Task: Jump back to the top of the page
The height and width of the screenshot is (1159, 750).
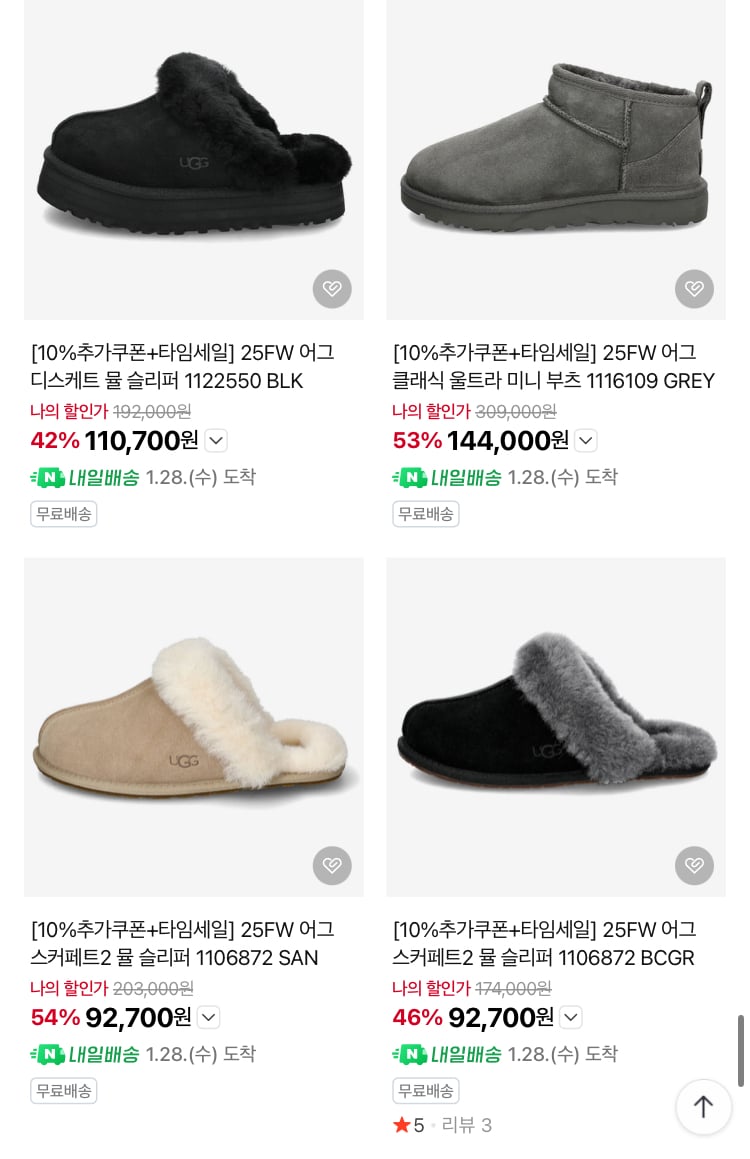Action: (x=703, y=1107)
